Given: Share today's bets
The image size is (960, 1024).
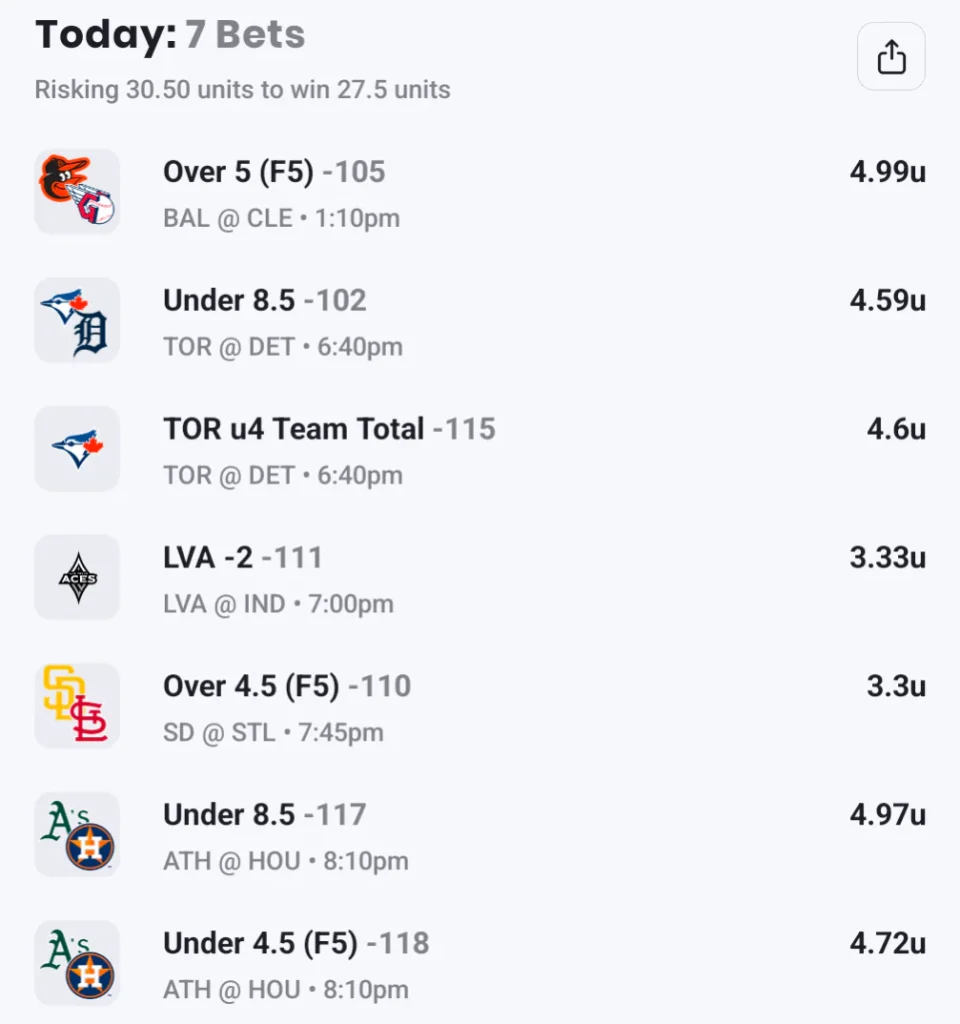Looking at the screenshot, I should (891, 57).
